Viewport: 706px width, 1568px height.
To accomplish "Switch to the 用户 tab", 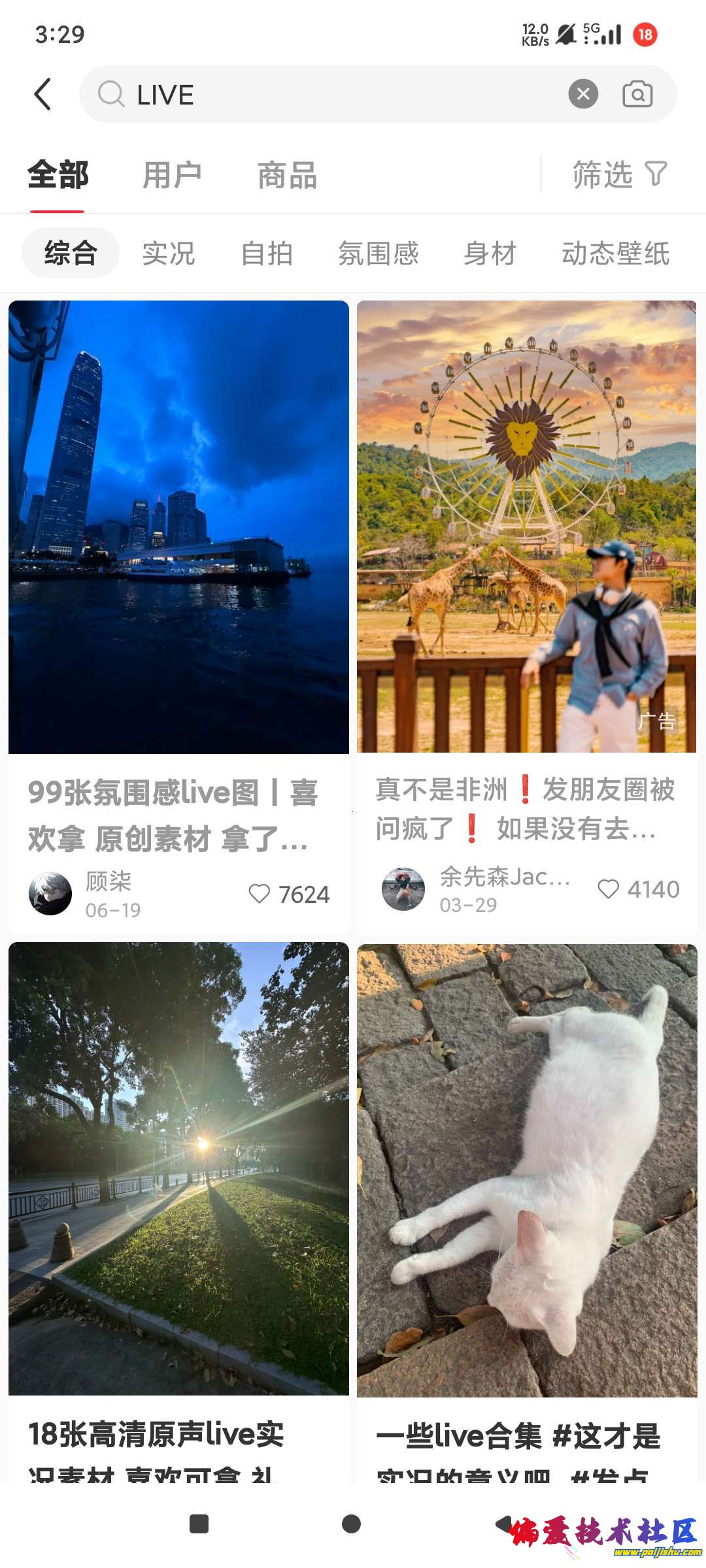I will (172, 175).
